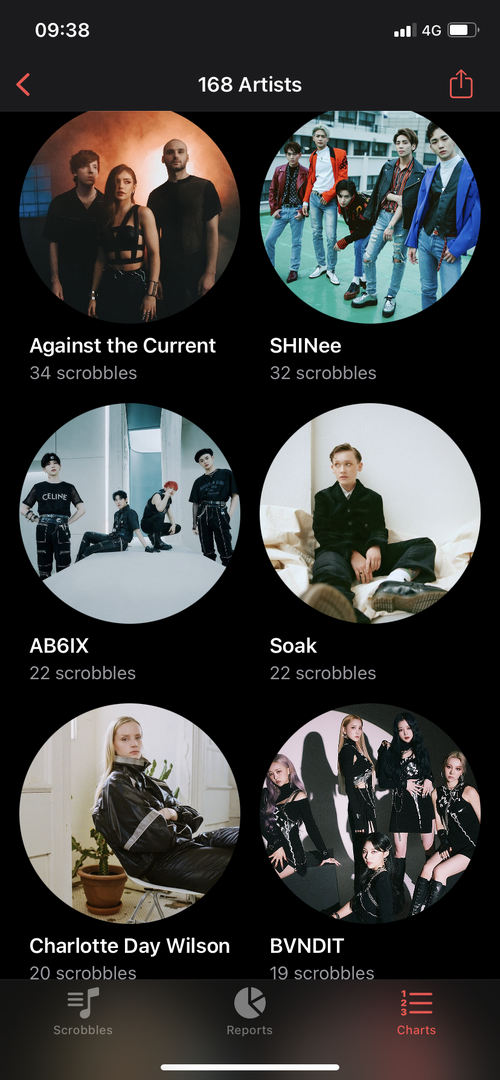Open Against the Current artist tile
The image size is (500, 1080).
(129, 247)
